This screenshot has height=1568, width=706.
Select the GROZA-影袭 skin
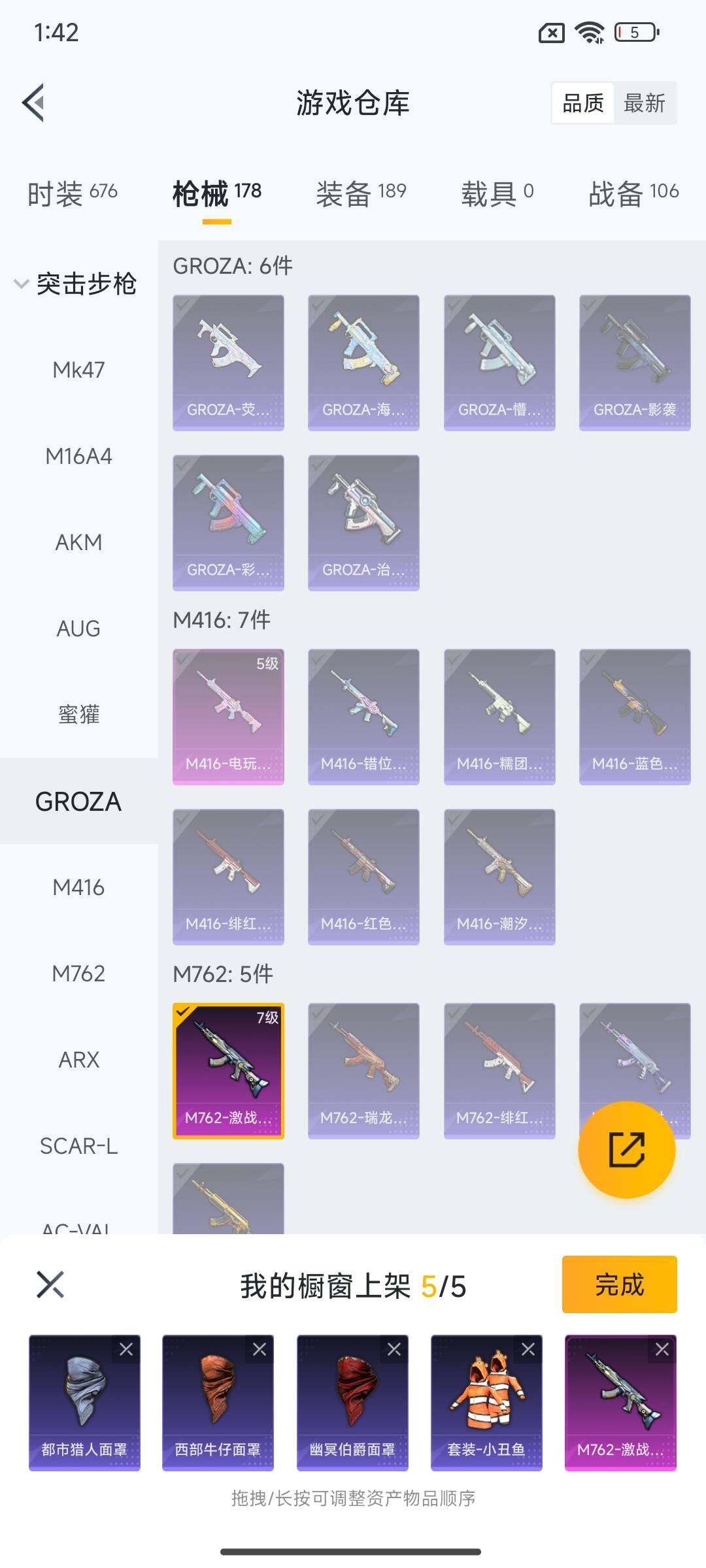(634, 363)
